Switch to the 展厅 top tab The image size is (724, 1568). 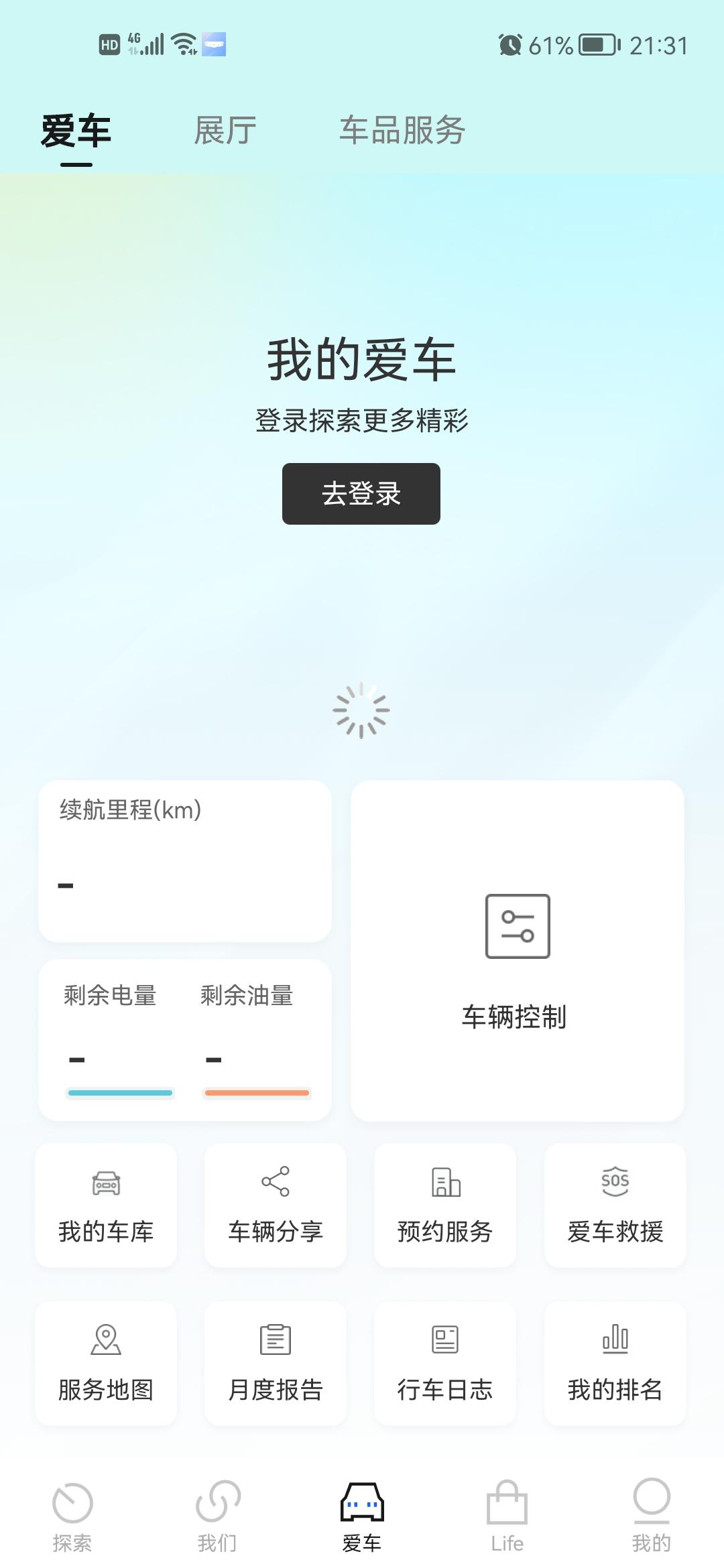coord(225,130)
